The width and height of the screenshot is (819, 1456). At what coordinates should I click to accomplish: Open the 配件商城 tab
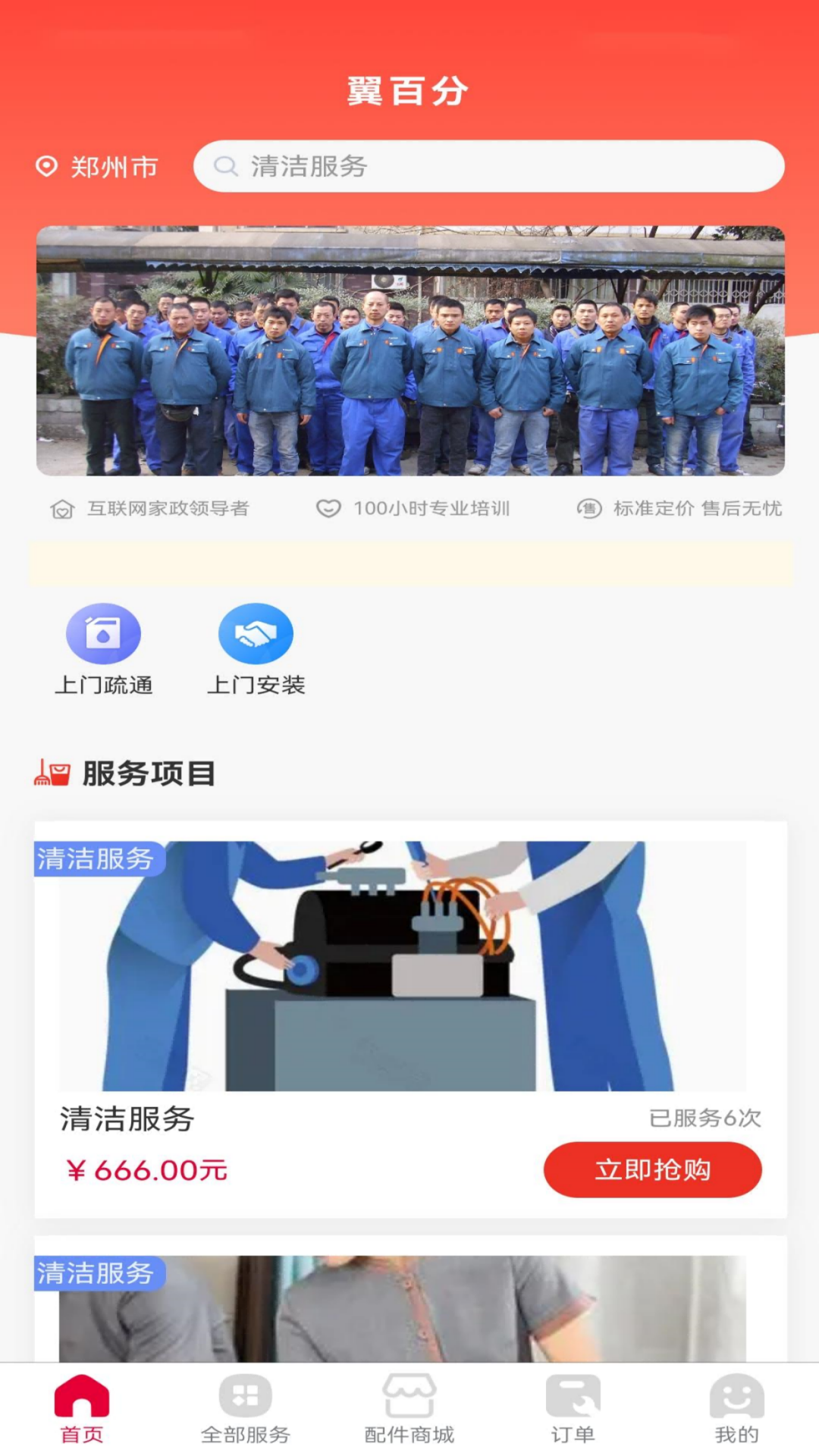click(x=409, y=1409)
